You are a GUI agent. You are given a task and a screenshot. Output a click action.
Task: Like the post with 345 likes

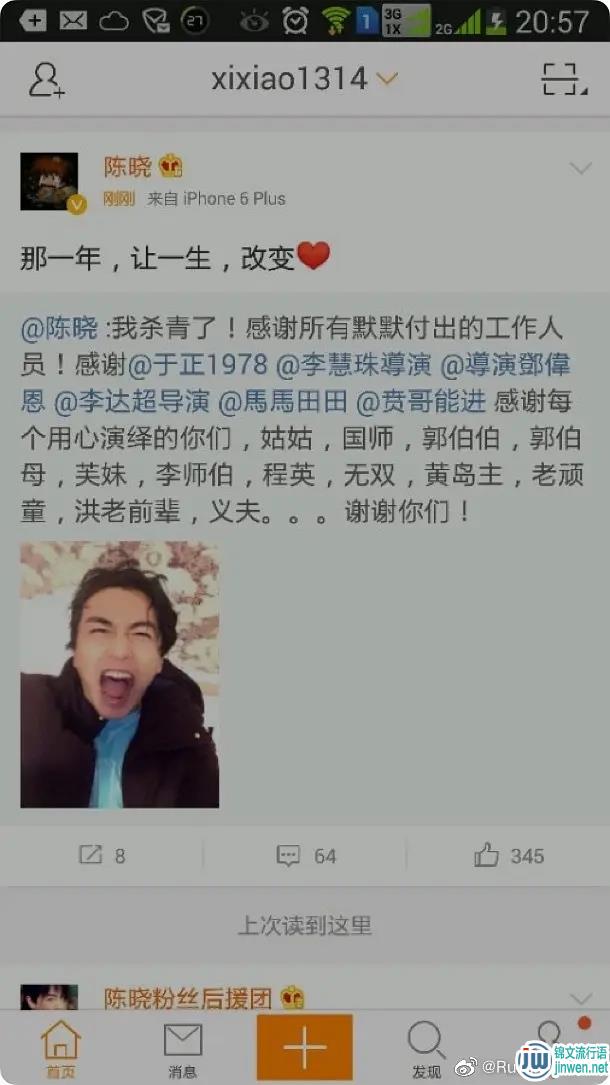[509, 856]
